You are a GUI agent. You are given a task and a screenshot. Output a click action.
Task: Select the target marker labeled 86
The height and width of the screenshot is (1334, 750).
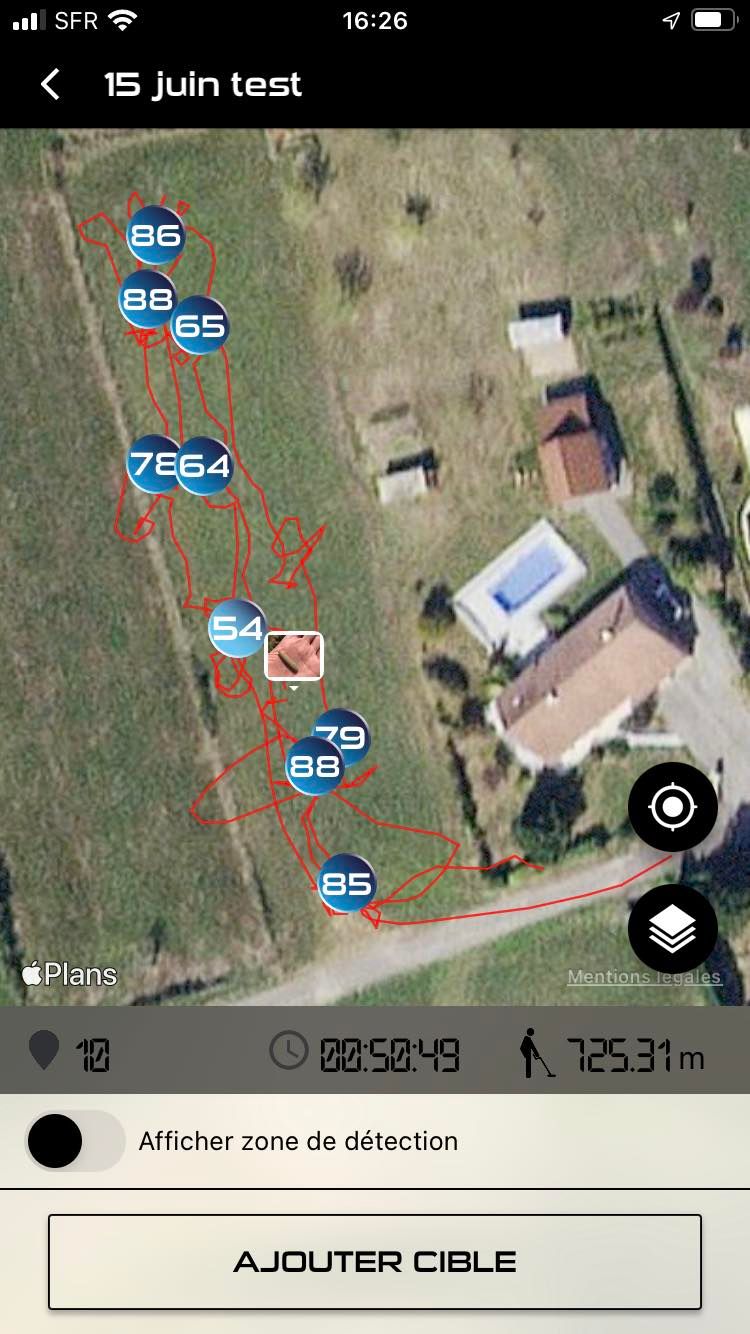(x=156, y=235)
